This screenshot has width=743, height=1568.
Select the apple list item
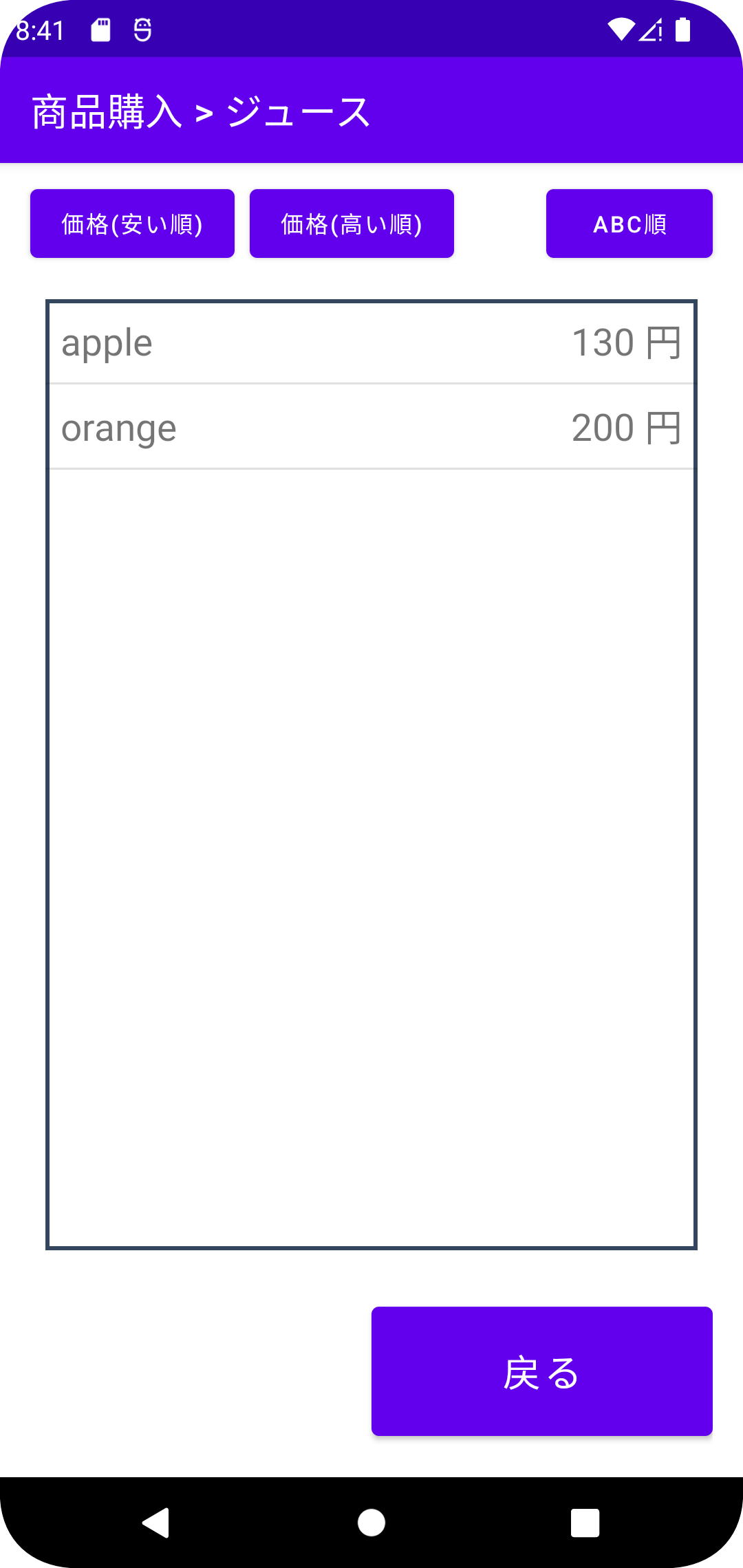(275, 342)
